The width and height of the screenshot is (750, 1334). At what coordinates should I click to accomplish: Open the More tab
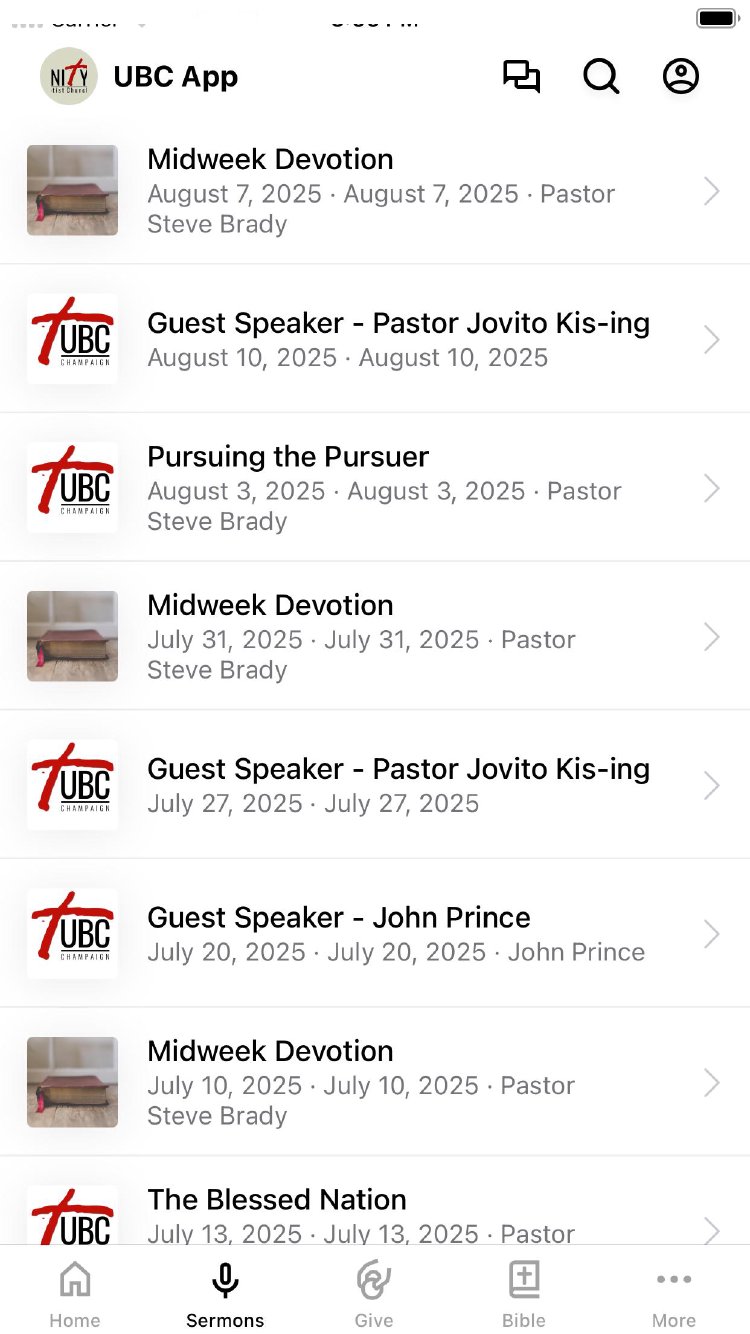pos(674,1294)
